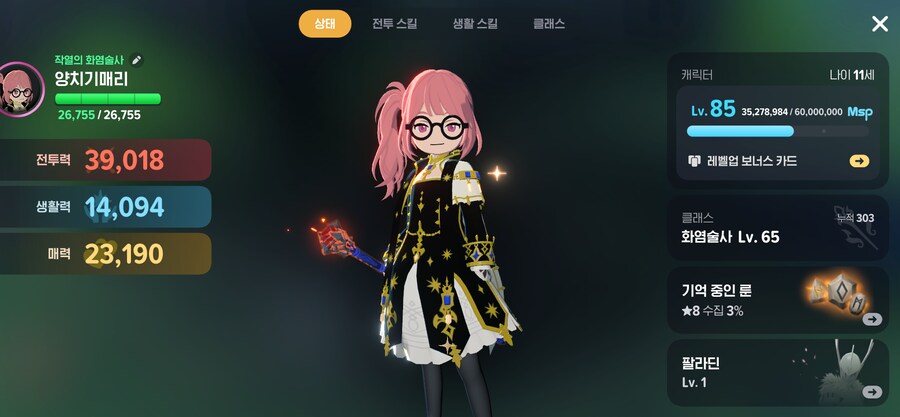Open the 클래스 tab
Screen dimensions: 900x417
[548, 24]
